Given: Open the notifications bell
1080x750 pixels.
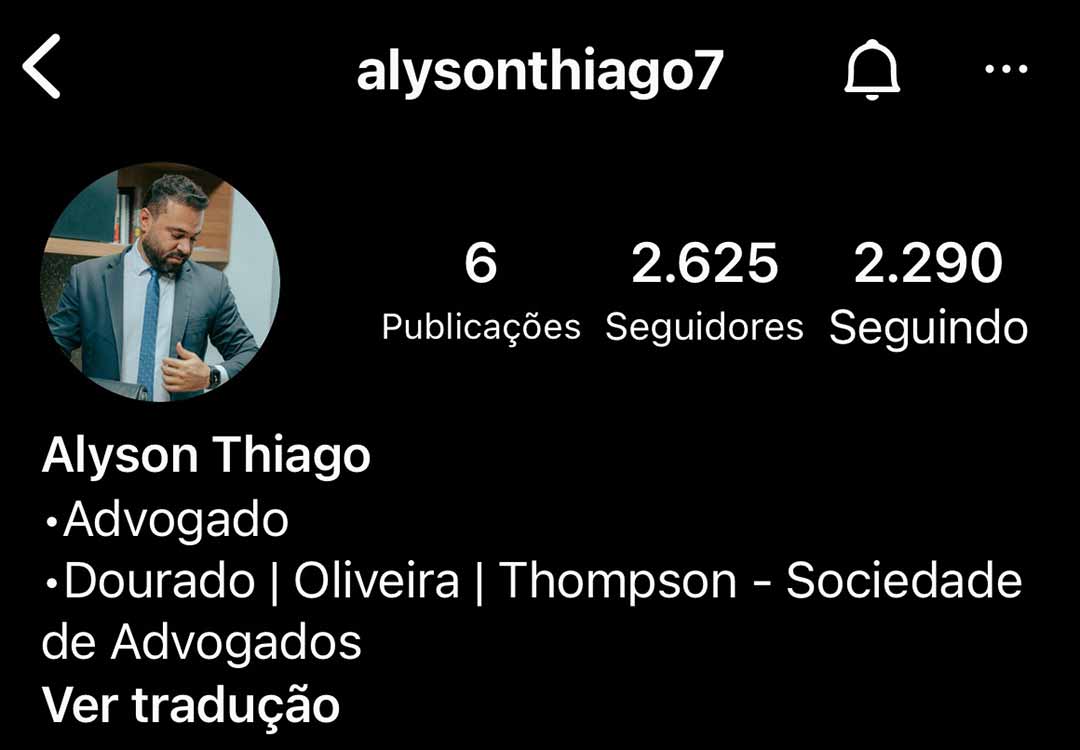Looking at the screenshot, I should (872, 70).
